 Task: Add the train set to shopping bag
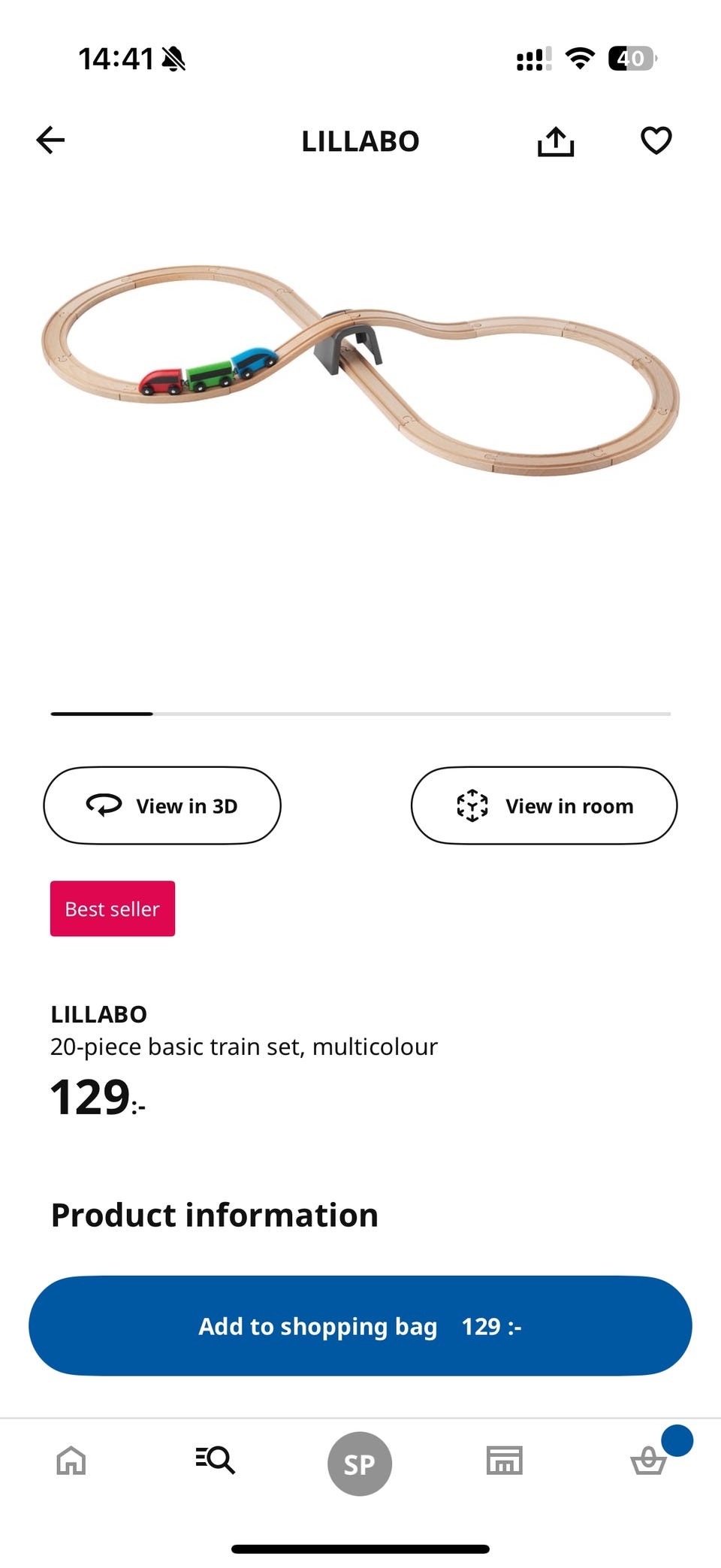tap(360, 1326)
